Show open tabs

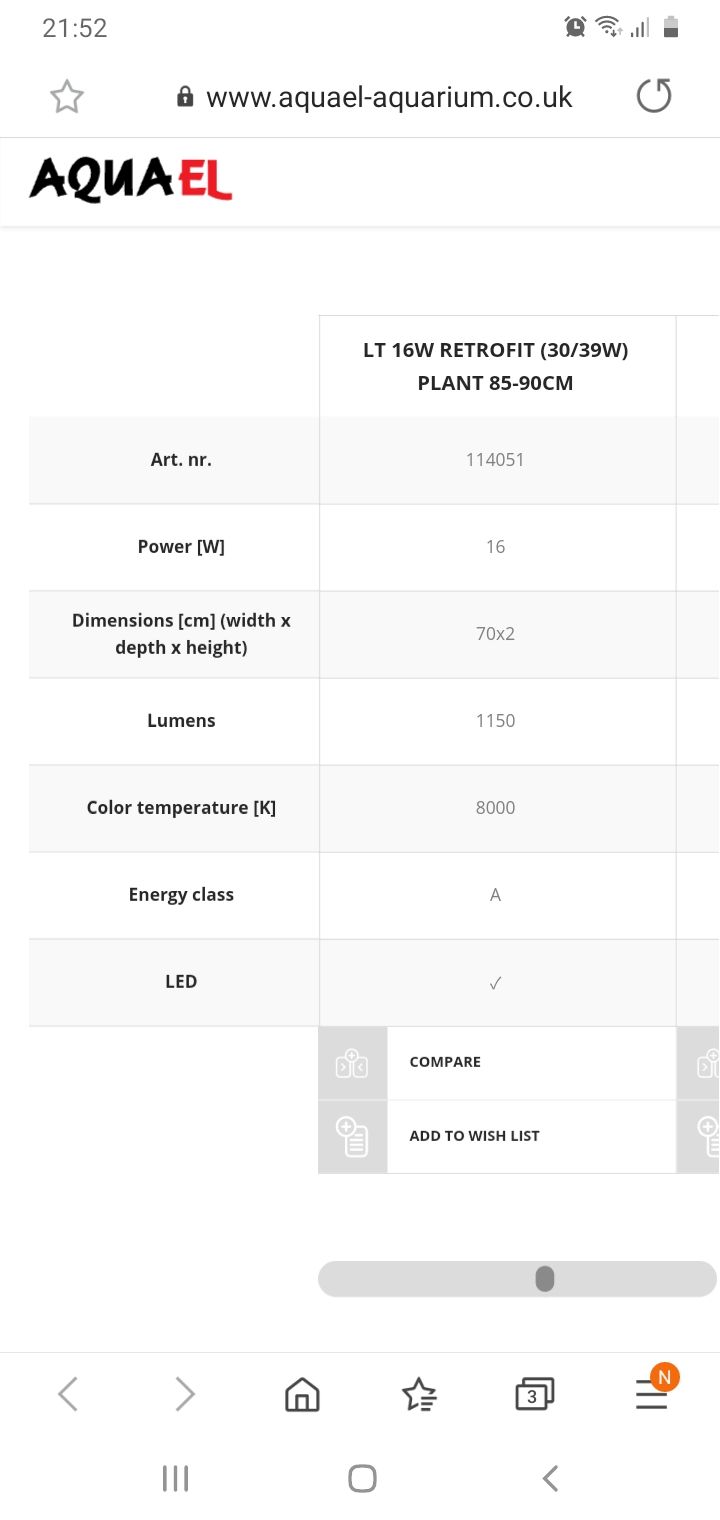(x=535, y=1393)
